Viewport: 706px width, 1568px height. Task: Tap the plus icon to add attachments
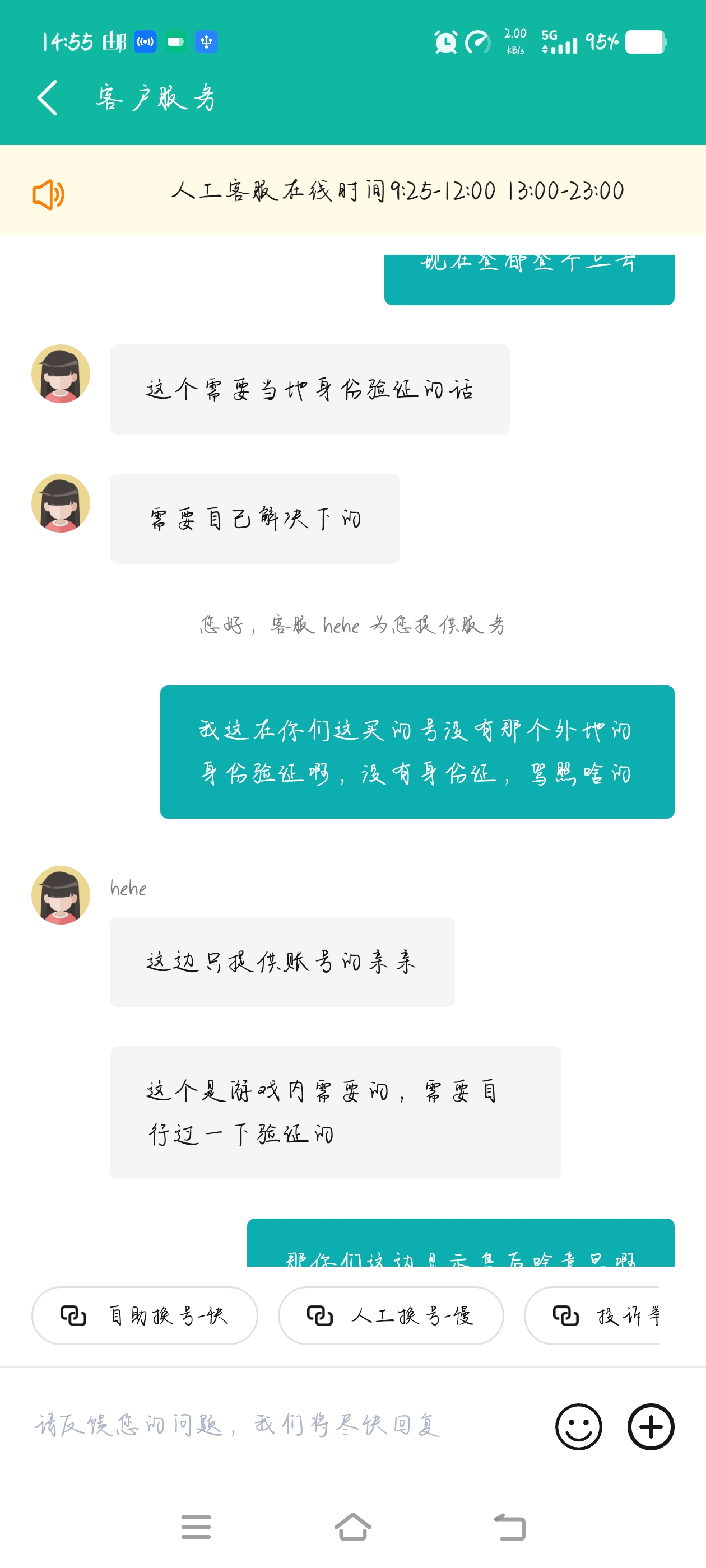(x=650, y=1427)
